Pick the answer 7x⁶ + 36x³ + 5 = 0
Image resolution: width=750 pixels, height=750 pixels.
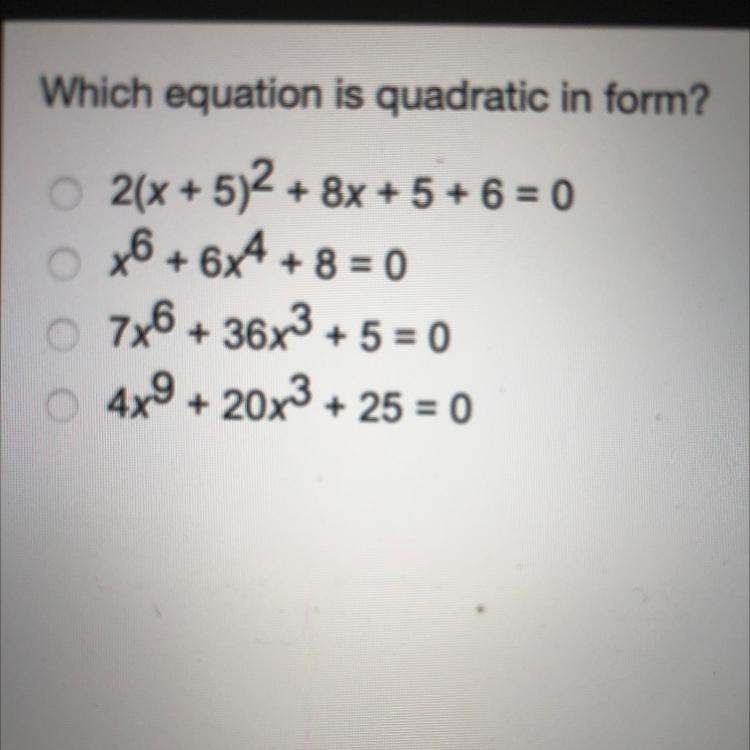point(64,336)
